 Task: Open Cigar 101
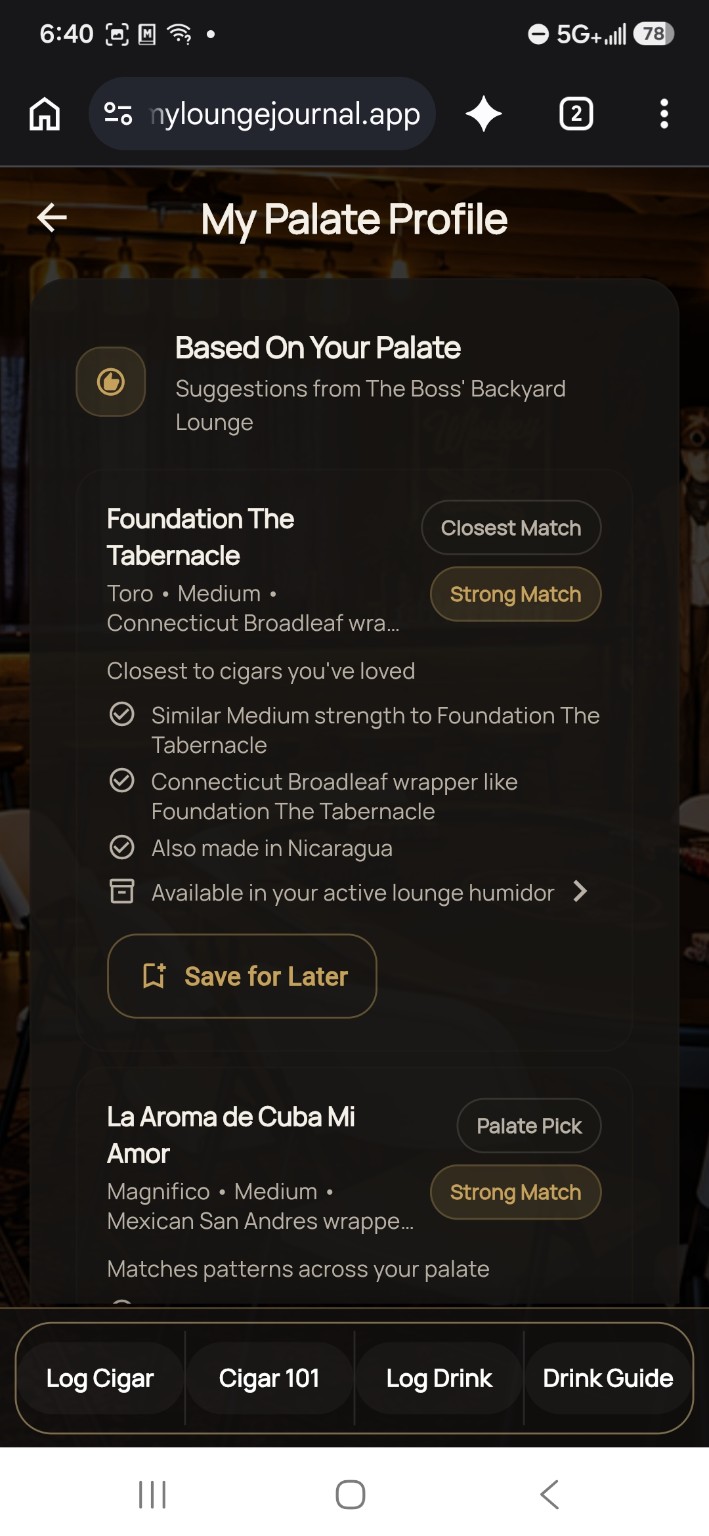coord(269,1378)
